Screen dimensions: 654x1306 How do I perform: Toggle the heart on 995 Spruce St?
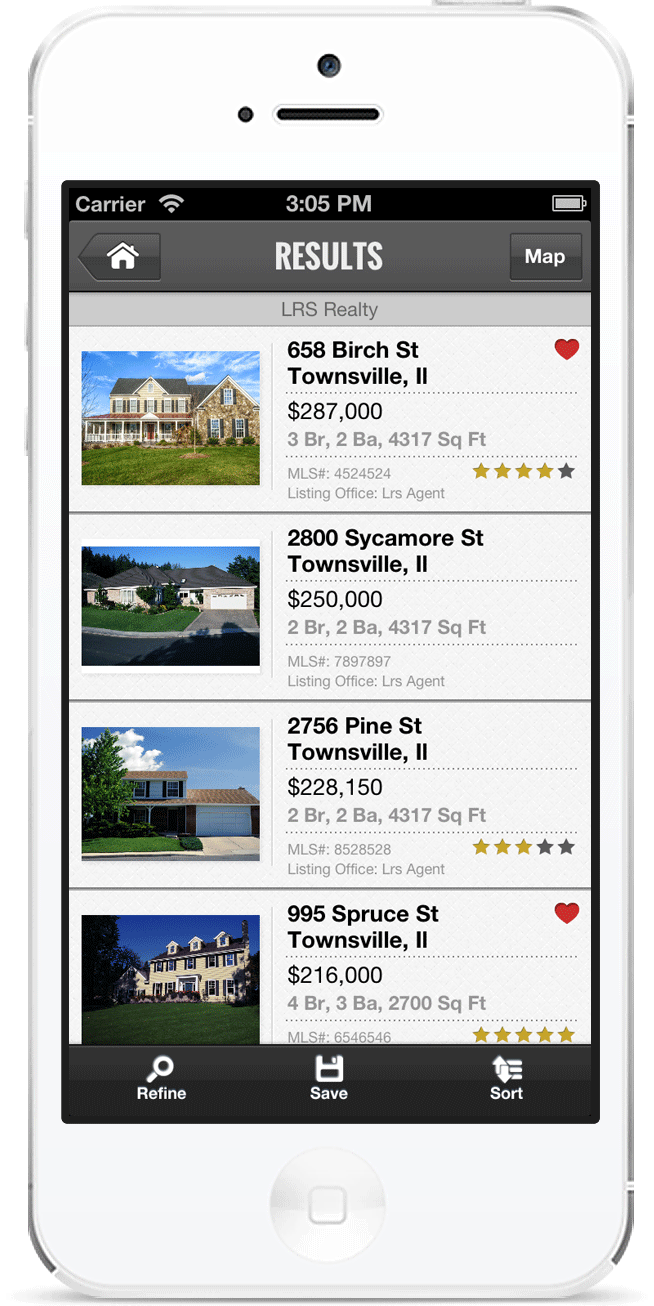[x=566, y=913]
